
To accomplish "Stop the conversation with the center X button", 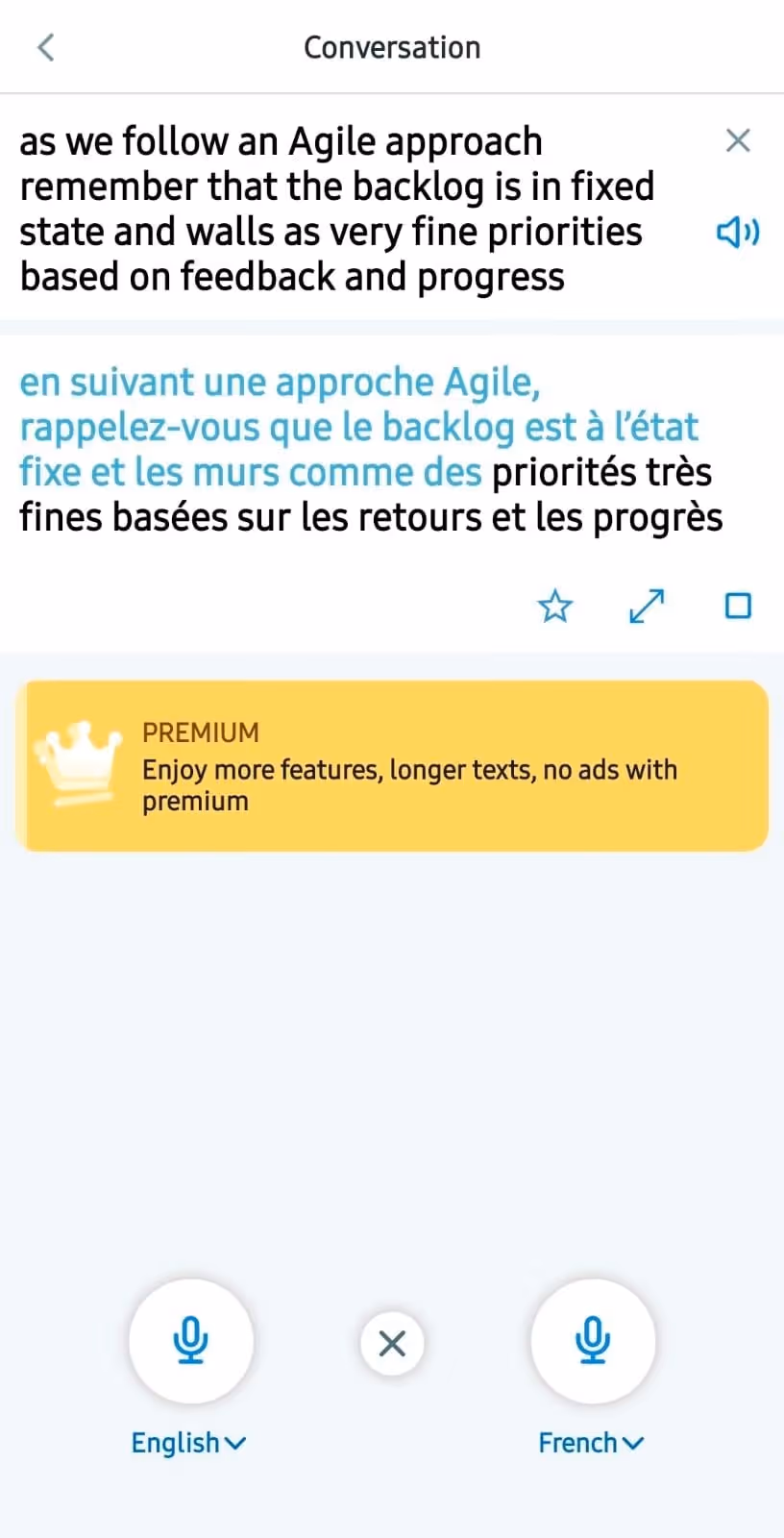I will (392, 1343).
